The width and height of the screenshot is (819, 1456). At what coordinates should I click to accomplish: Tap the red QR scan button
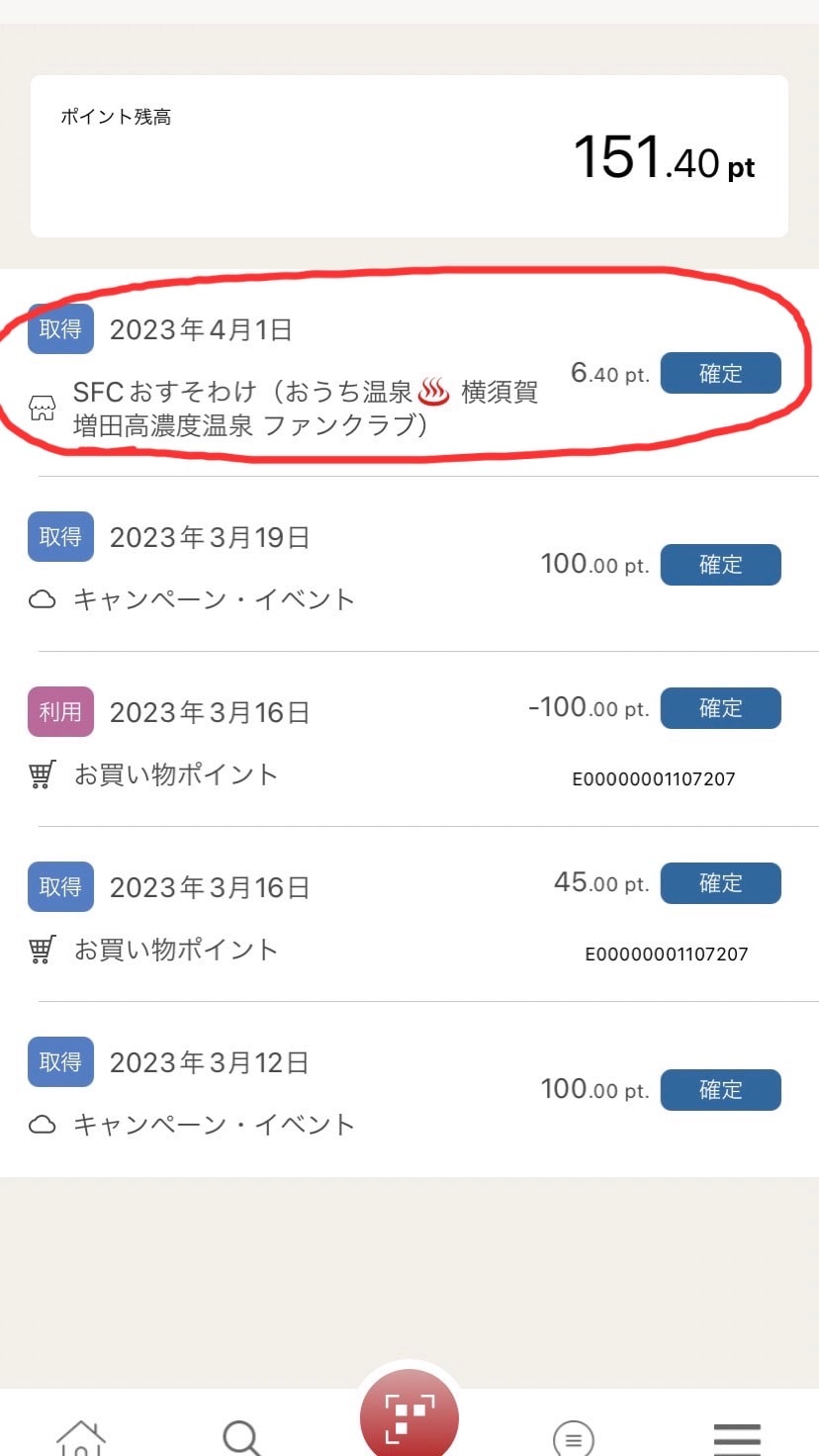409,1417
